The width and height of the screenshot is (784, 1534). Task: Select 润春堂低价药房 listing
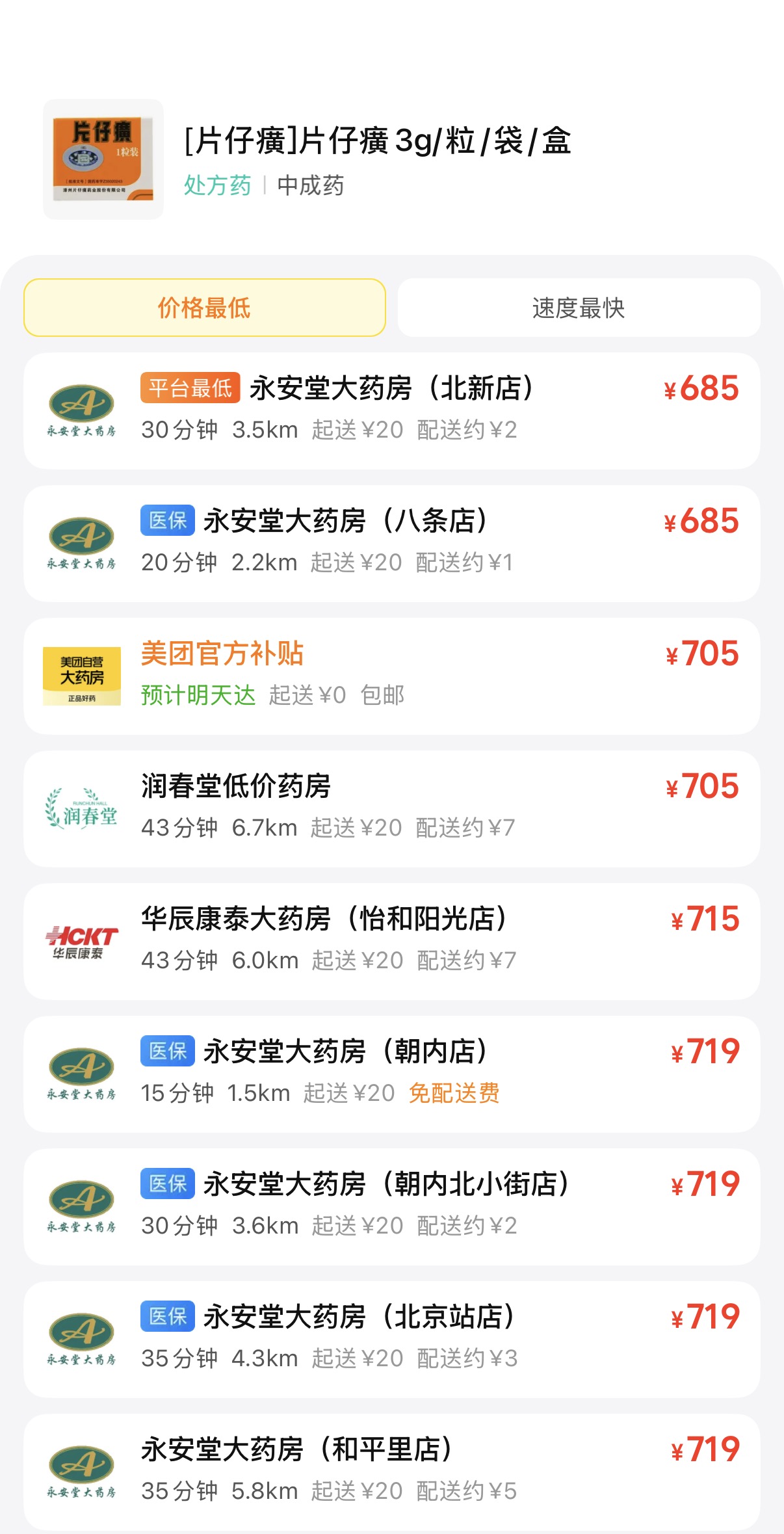click(x=391, y=808)
